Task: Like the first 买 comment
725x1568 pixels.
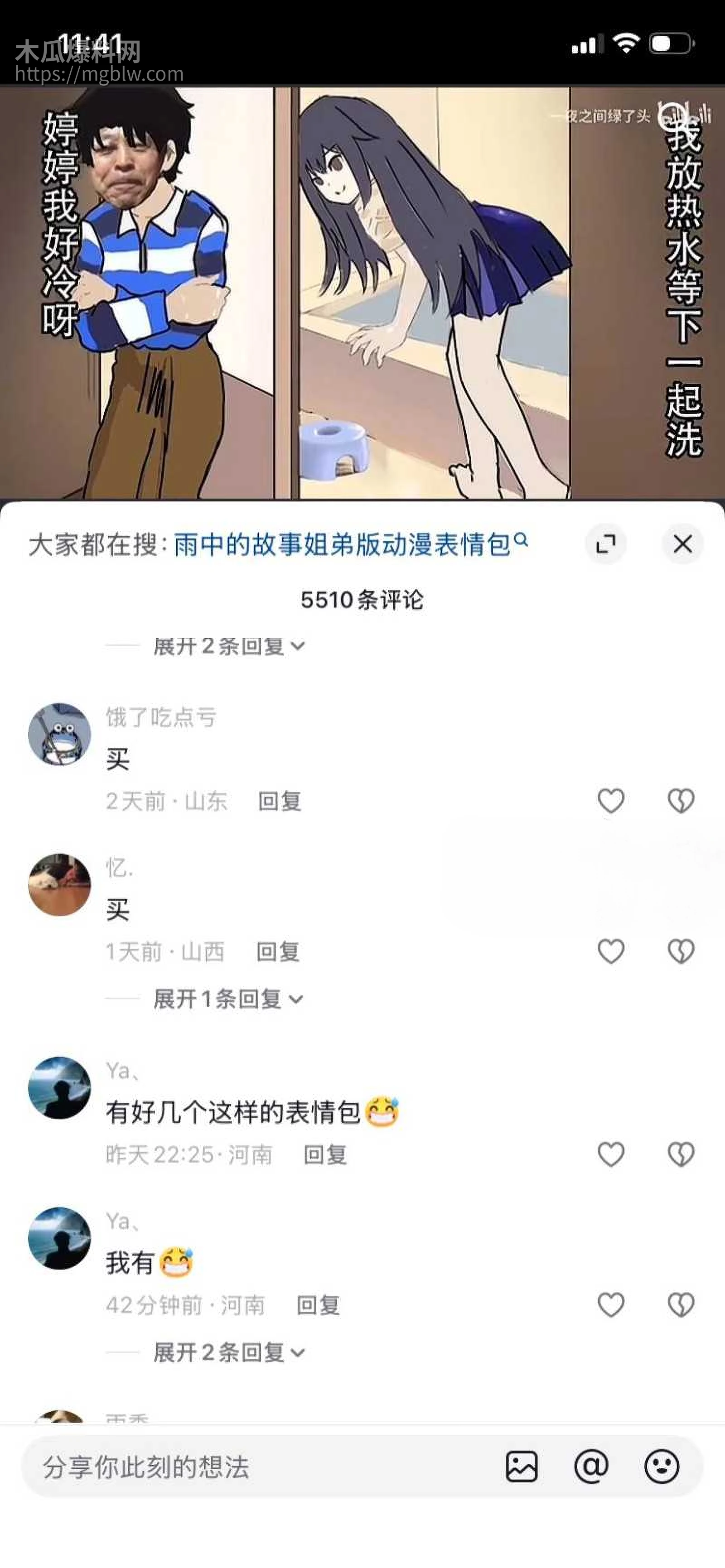Action: point(611,800)
